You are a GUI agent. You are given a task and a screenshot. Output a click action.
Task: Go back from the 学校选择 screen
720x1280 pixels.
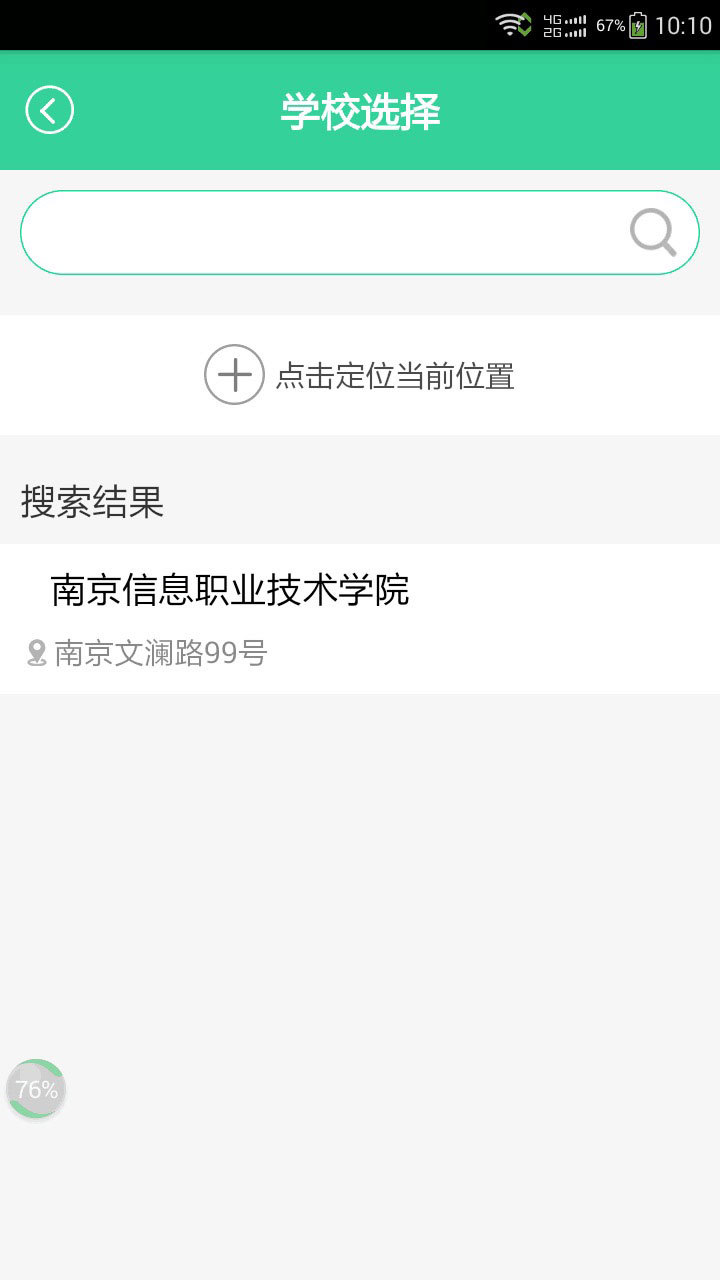[49, 110]
